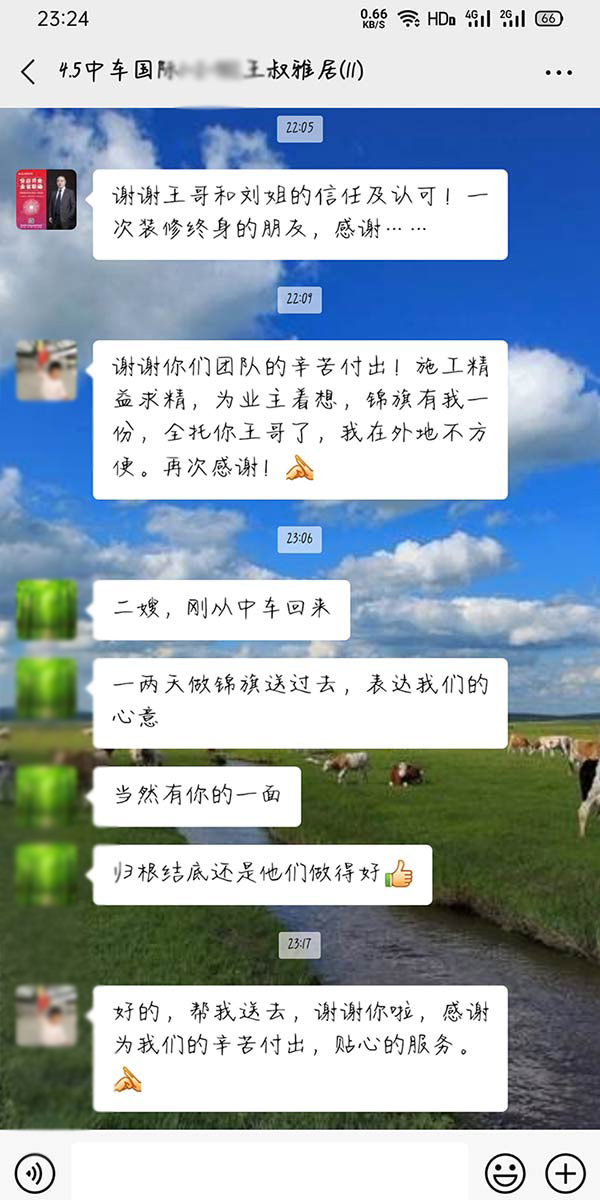Open avatar beside 谢谢你们团队的辛苦付出 message
This screenshot has width=600, height=1200.
click(x=46, y=370)
